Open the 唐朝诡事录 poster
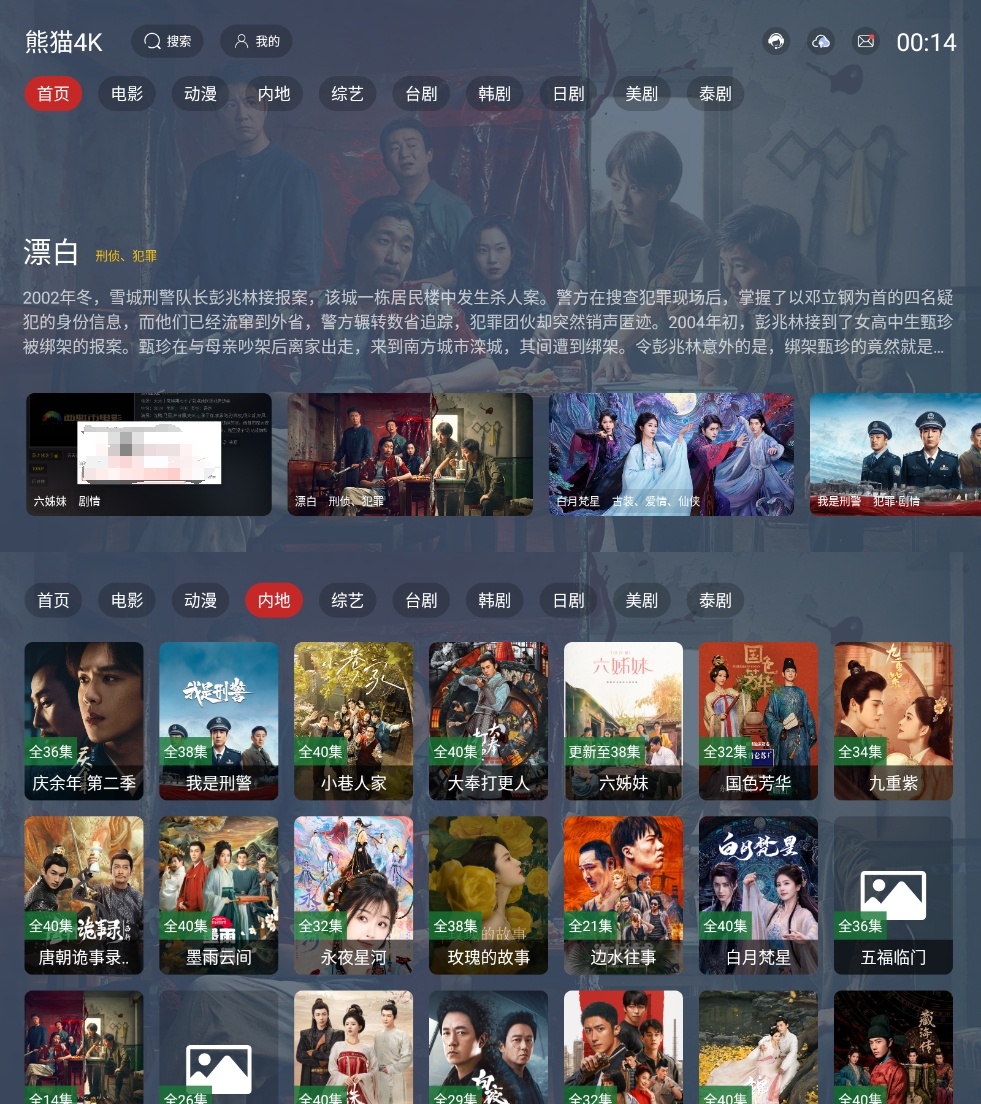981x1104 pixels. (x=84, y=894)
